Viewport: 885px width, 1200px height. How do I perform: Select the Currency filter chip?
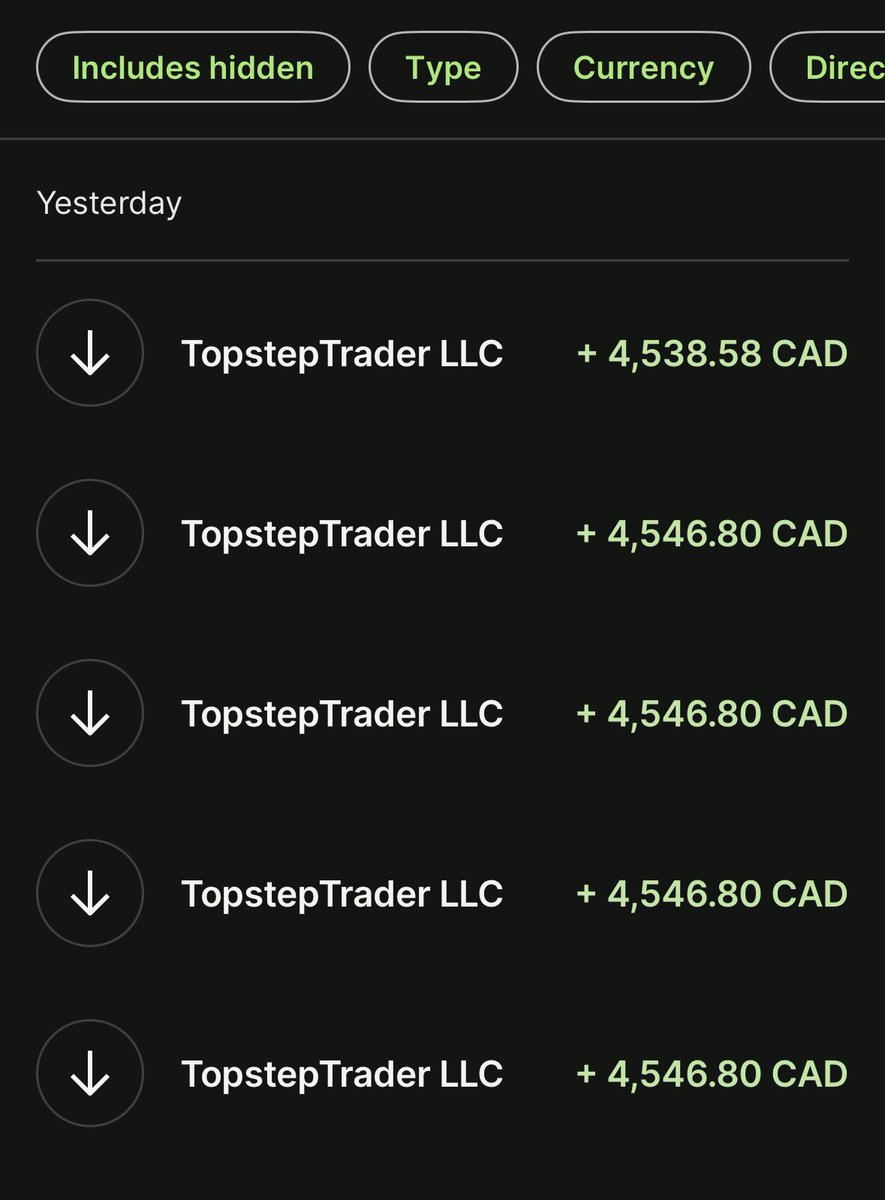click(x=643, y=68)
